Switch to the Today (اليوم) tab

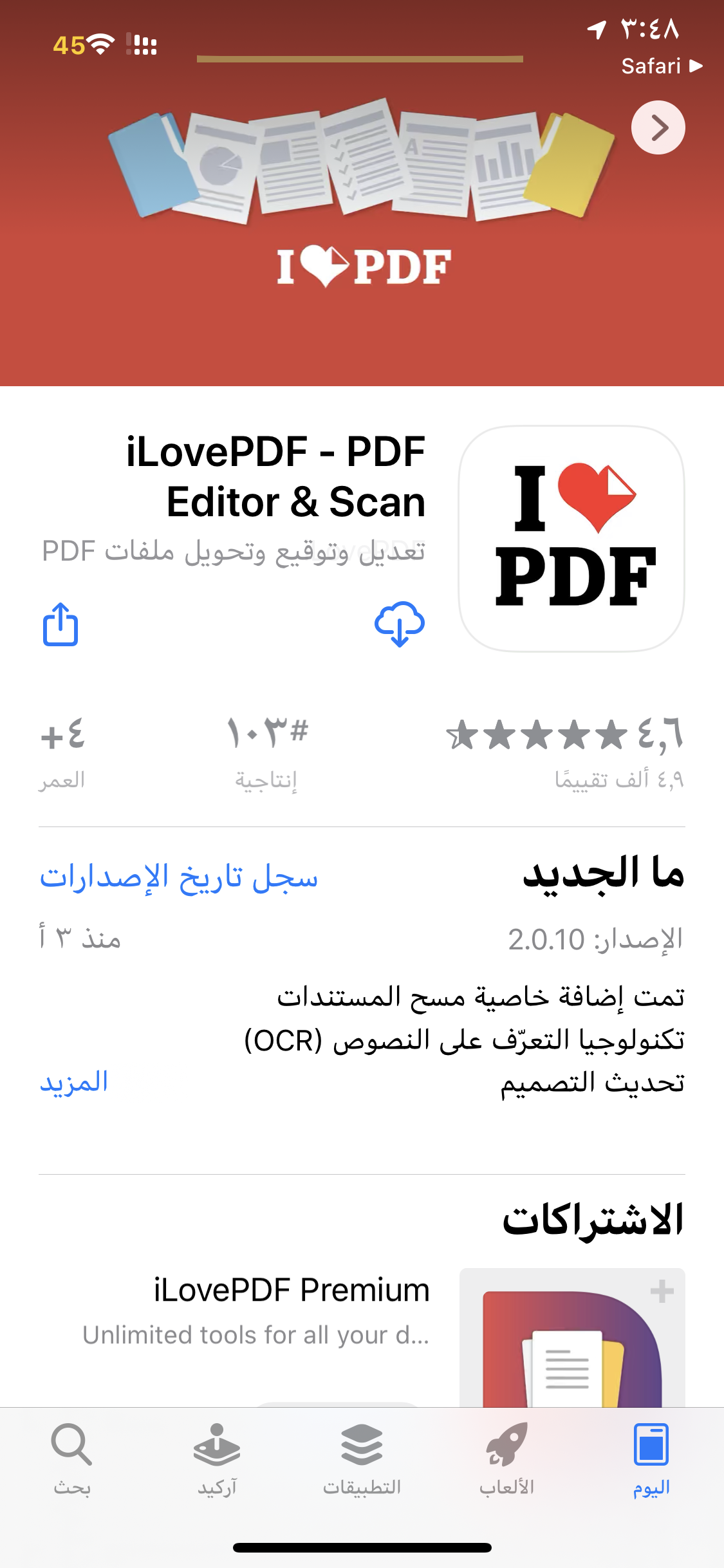click(651, 1459)
